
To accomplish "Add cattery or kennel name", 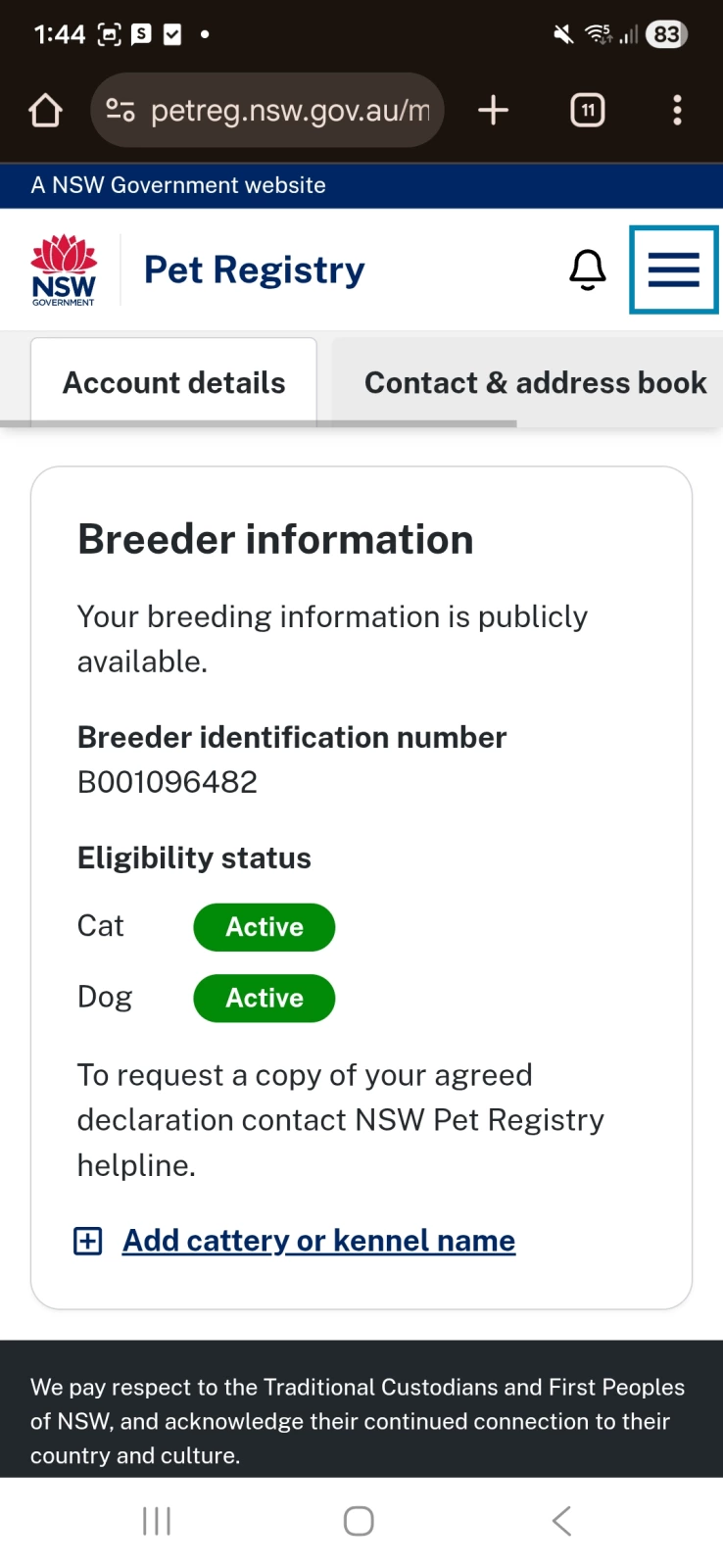I will pyautogui.click(x=317, y=1241).
